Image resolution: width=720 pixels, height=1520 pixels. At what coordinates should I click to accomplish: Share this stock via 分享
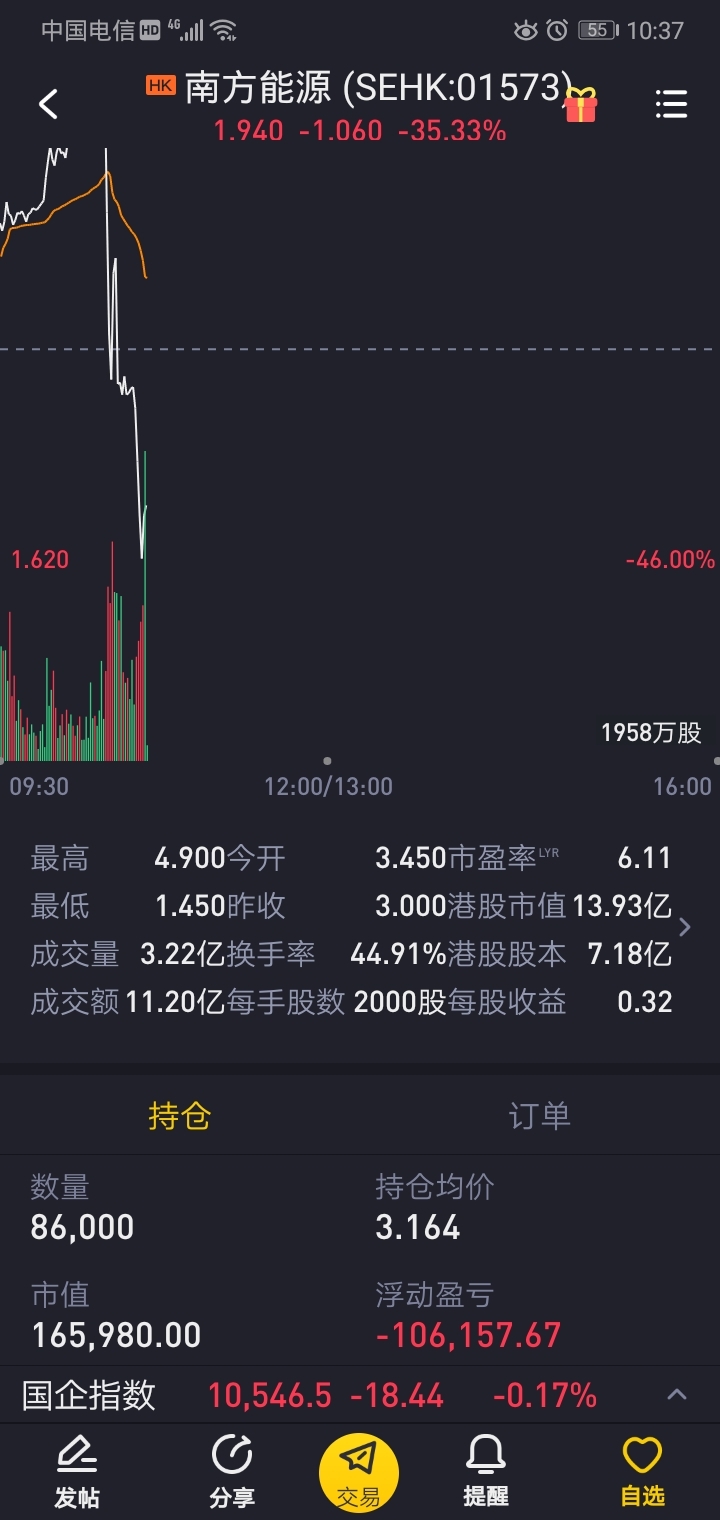(232, 1472)
